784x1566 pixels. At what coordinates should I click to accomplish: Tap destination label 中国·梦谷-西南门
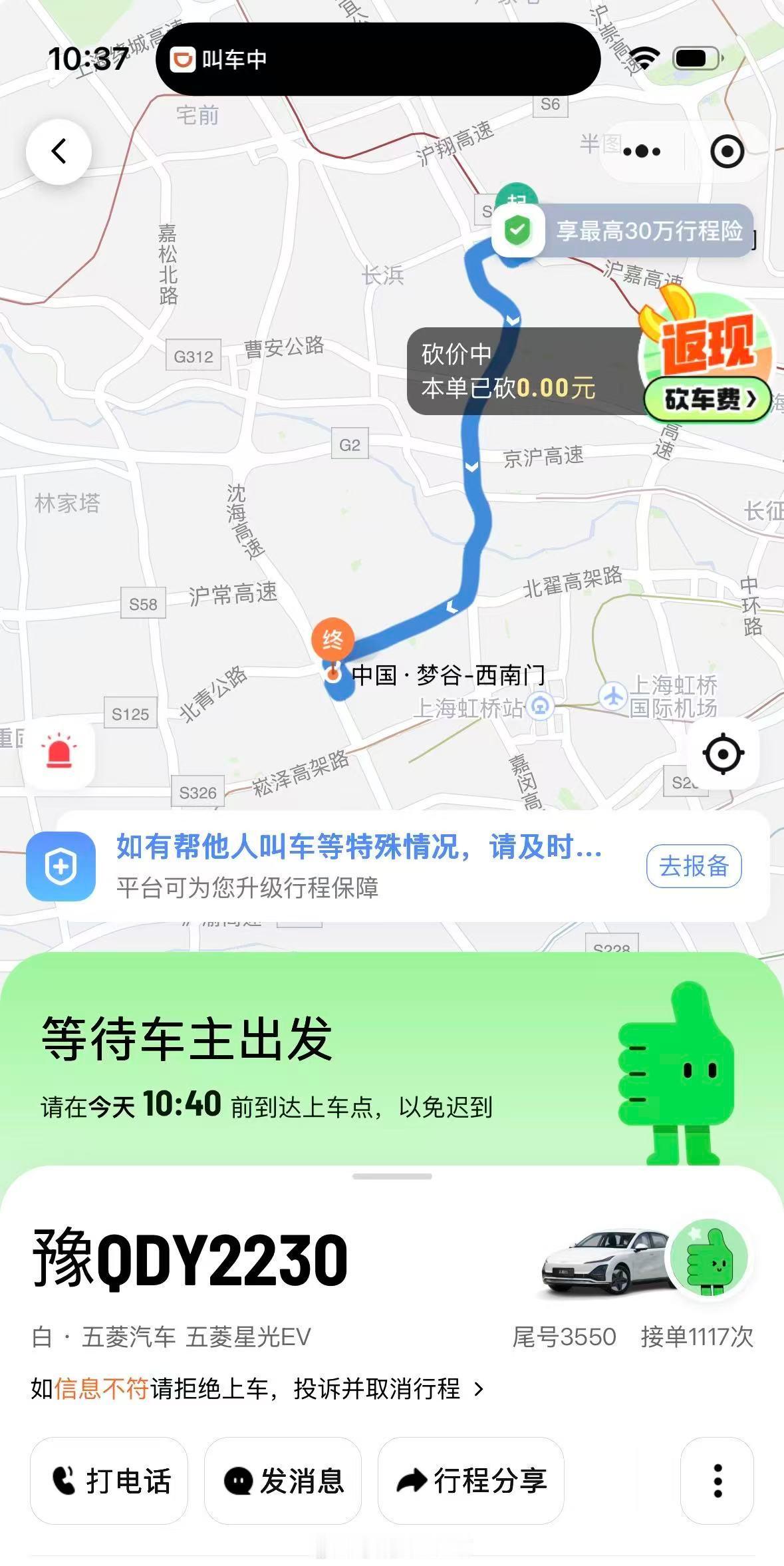[447, 675]
